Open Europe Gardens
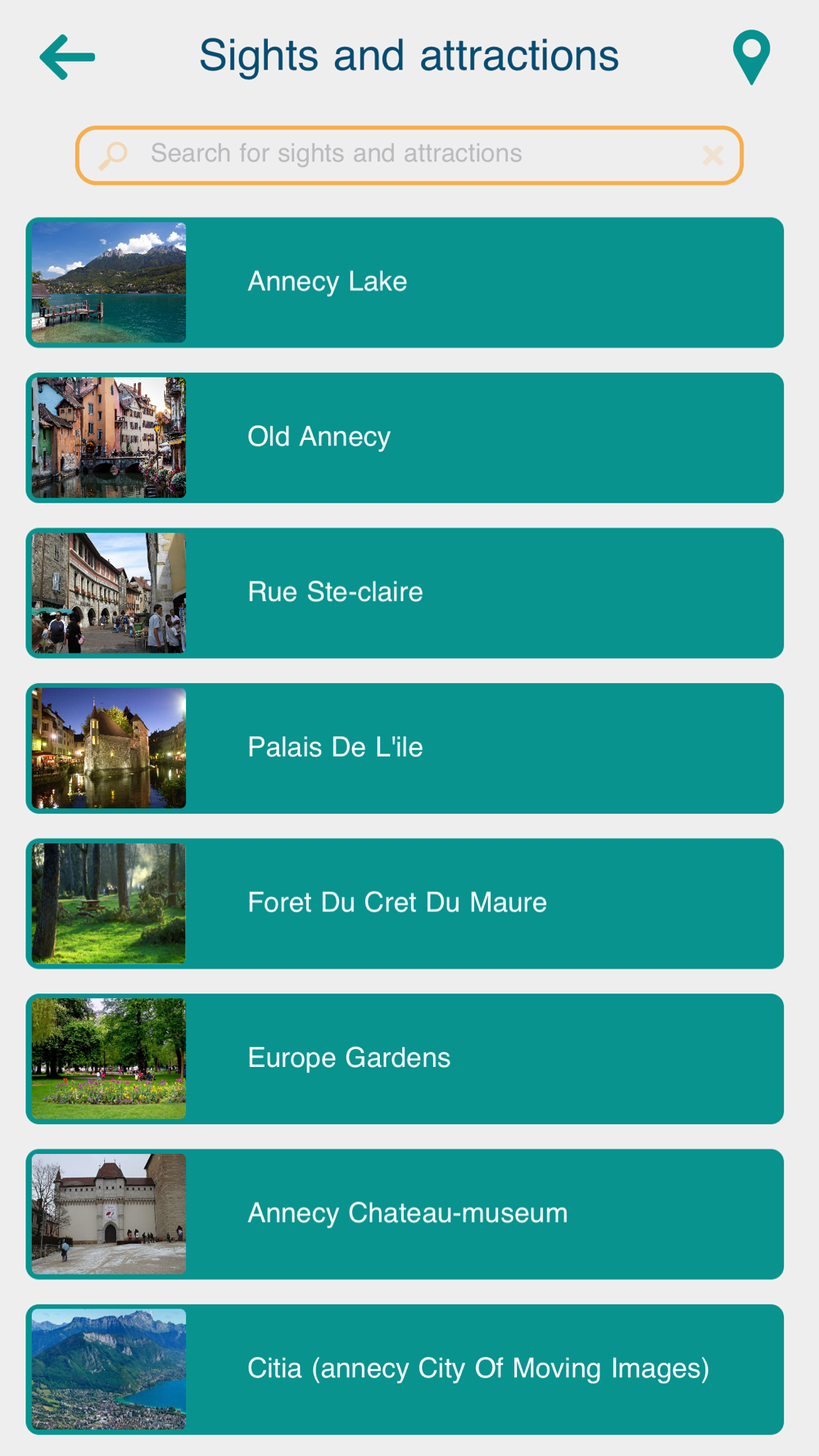The height and width of the screenshot is (1456, 819). (405, 1059)
